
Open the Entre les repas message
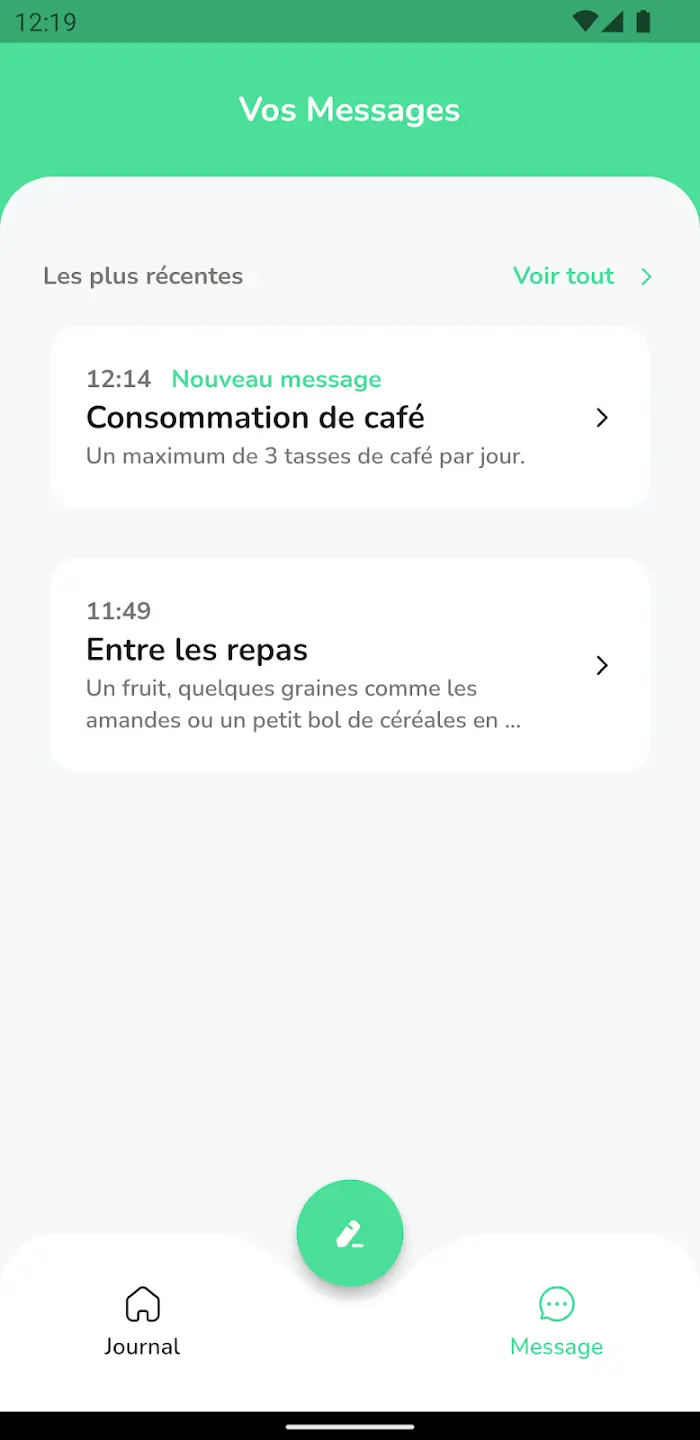349,665
